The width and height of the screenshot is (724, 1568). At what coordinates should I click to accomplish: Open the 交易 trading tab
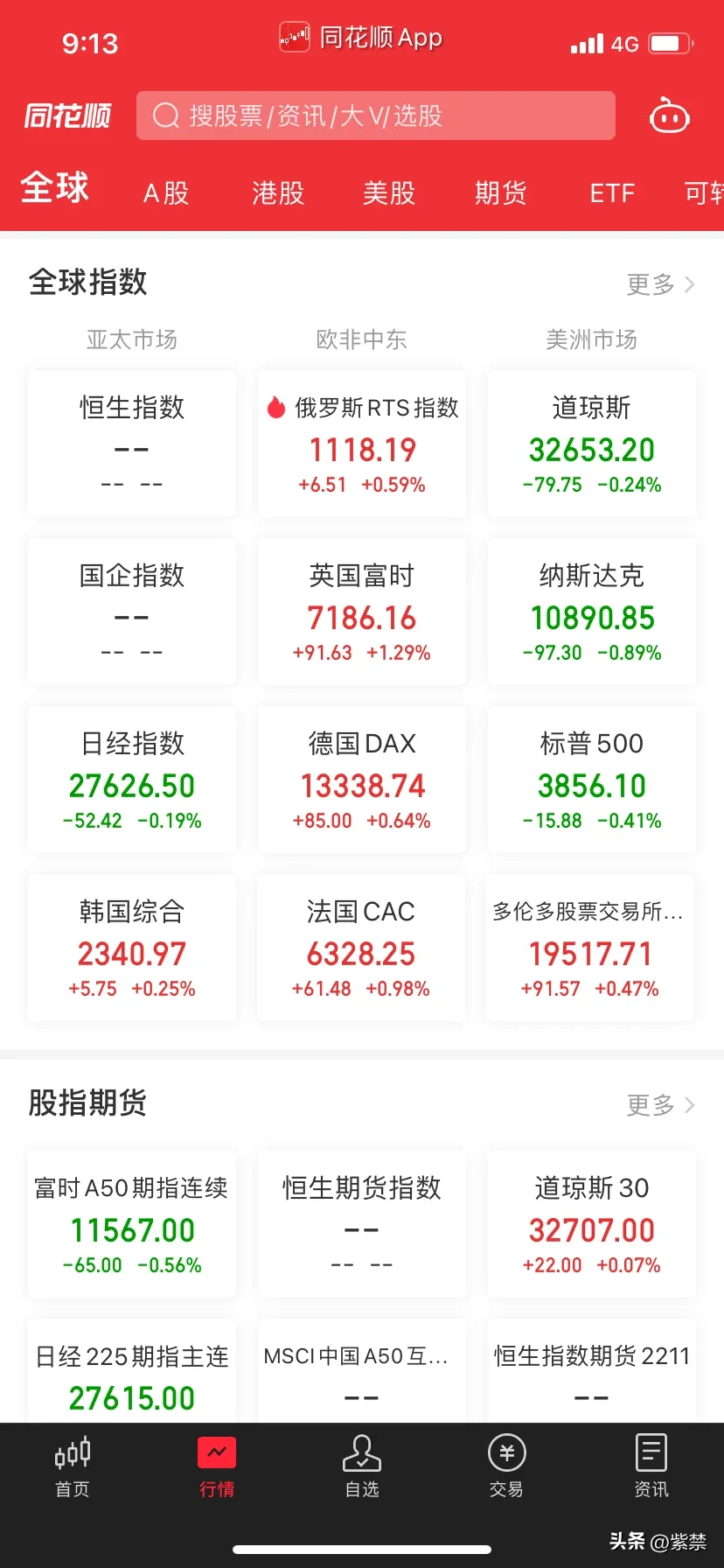[x=506, y=1466]
